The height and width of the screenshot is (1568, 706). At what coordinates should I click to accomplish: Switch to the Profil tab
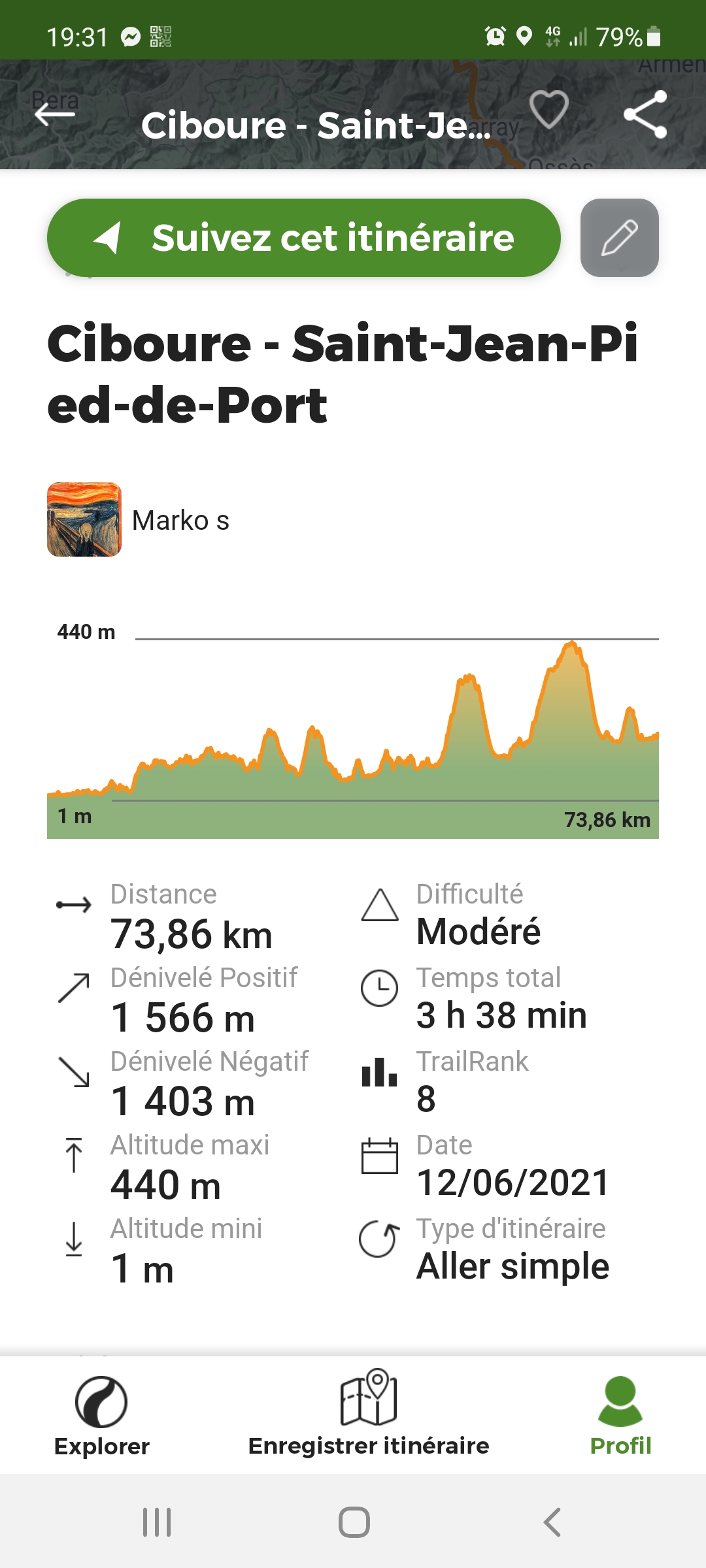pyautogui.click(x=620, y=1416)
